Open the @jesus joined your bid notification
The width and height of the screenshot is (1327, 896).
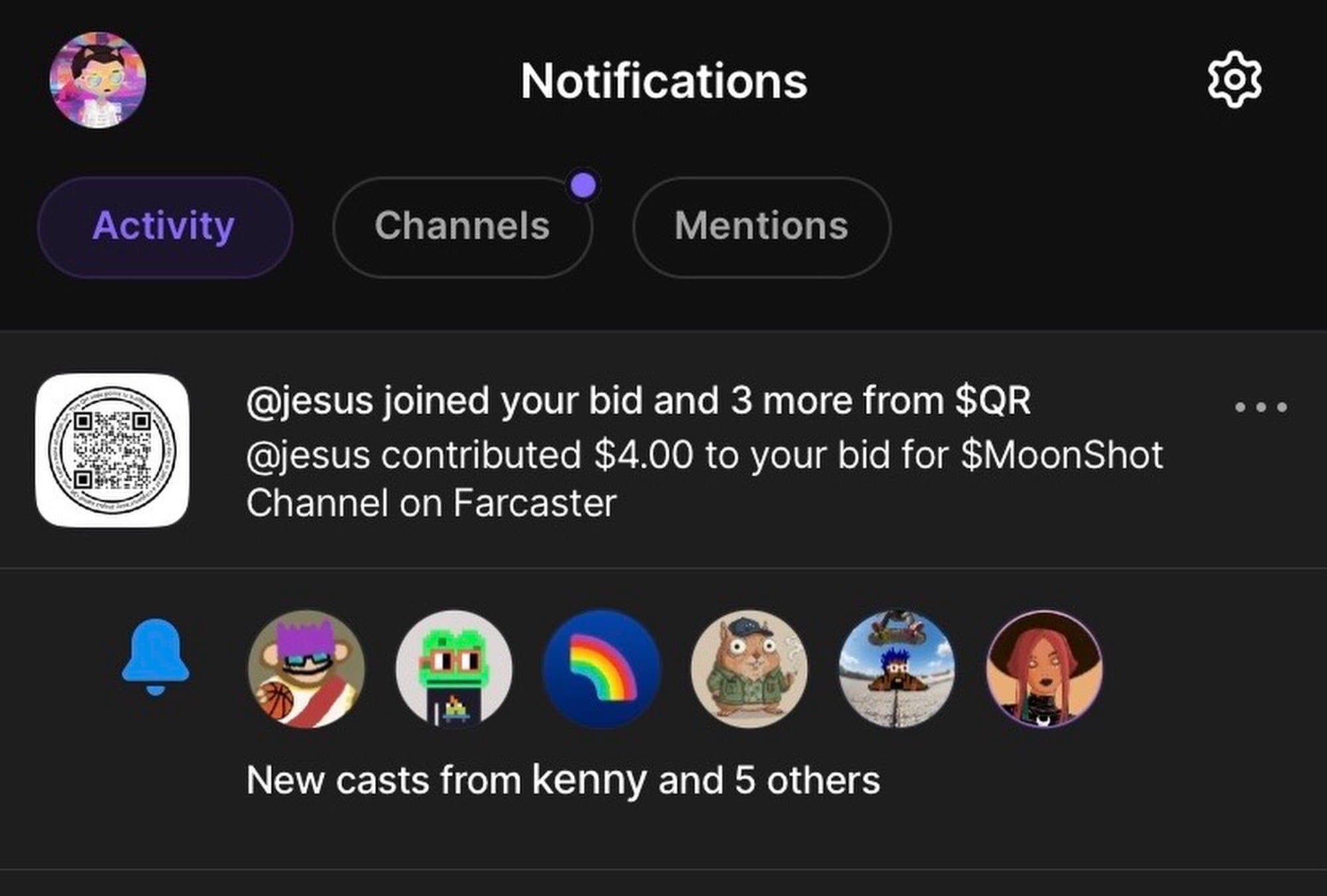[x=637, y=401]
